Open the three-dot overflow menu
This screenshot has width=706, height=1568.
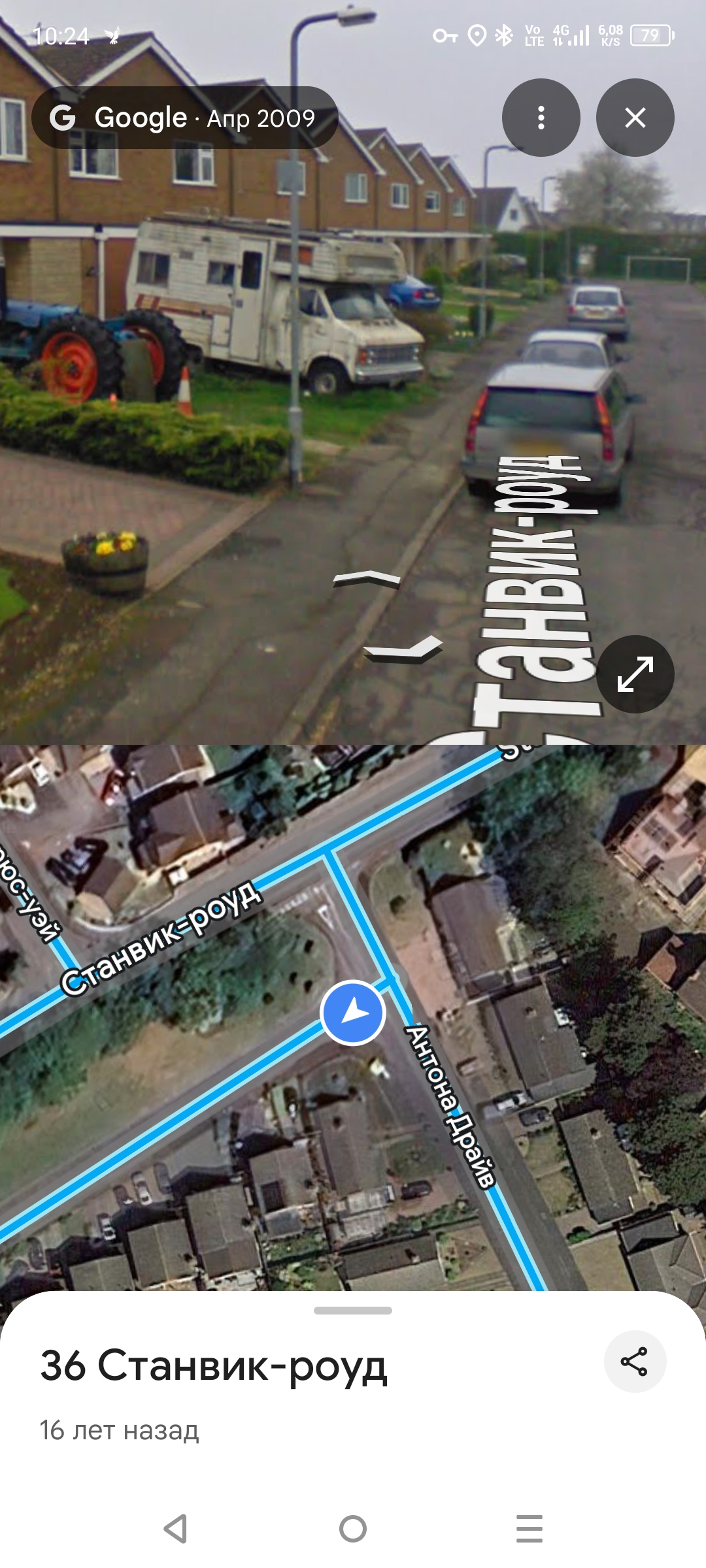coord(541,118)
